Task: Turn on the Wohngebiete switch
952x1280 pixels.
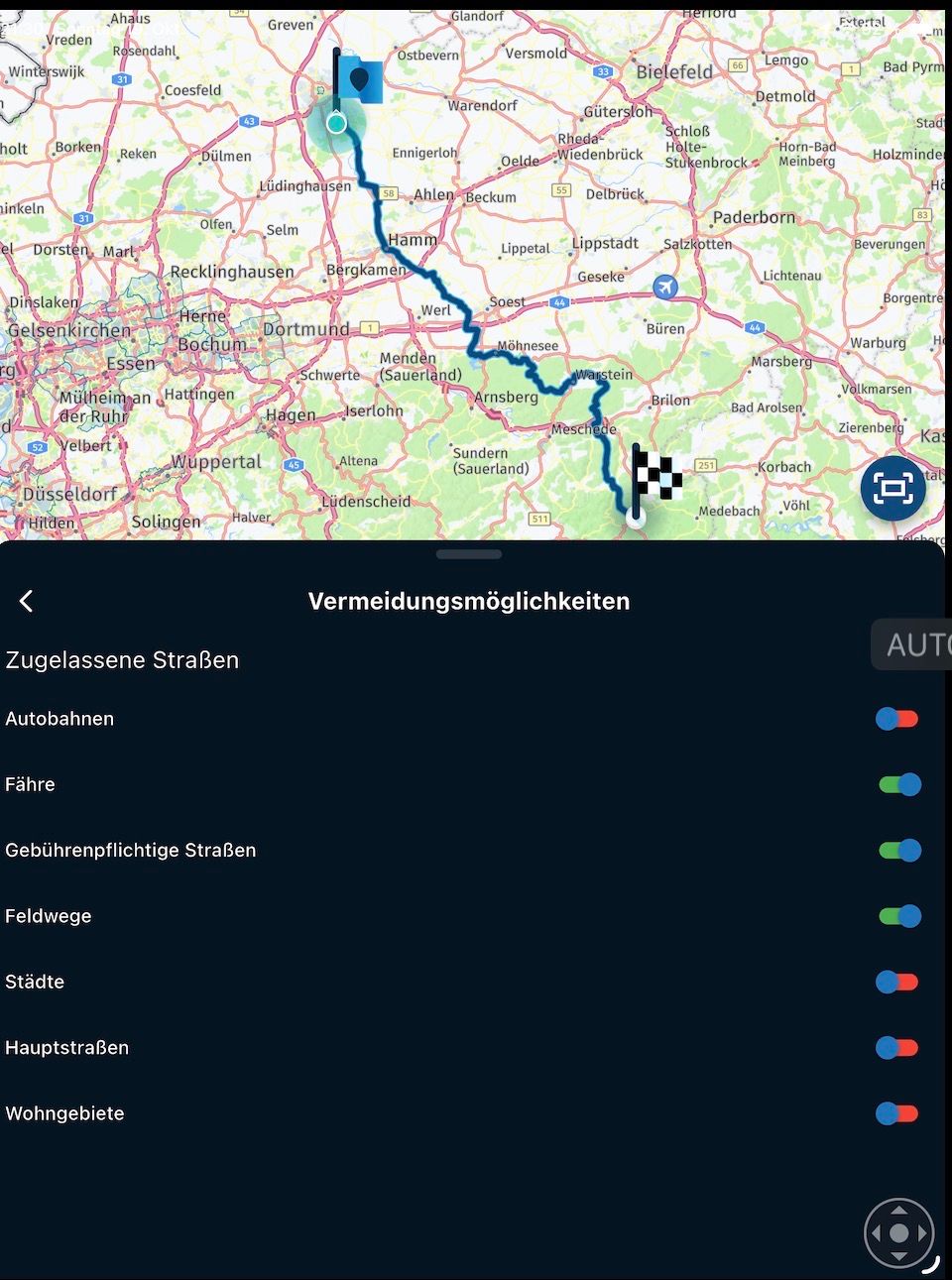Action: point(897,1113)
